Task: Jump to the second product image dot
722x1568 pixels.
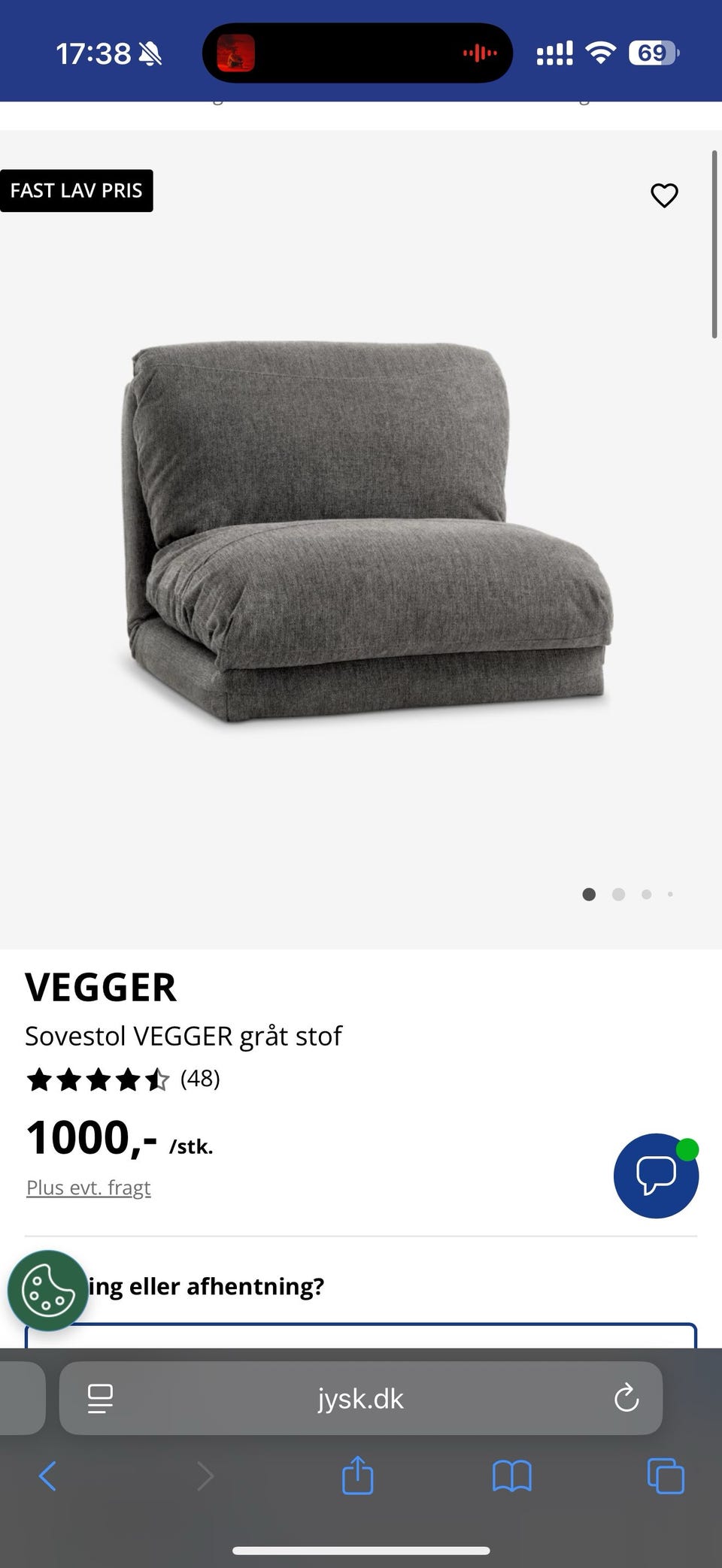Action: [618, 894]
